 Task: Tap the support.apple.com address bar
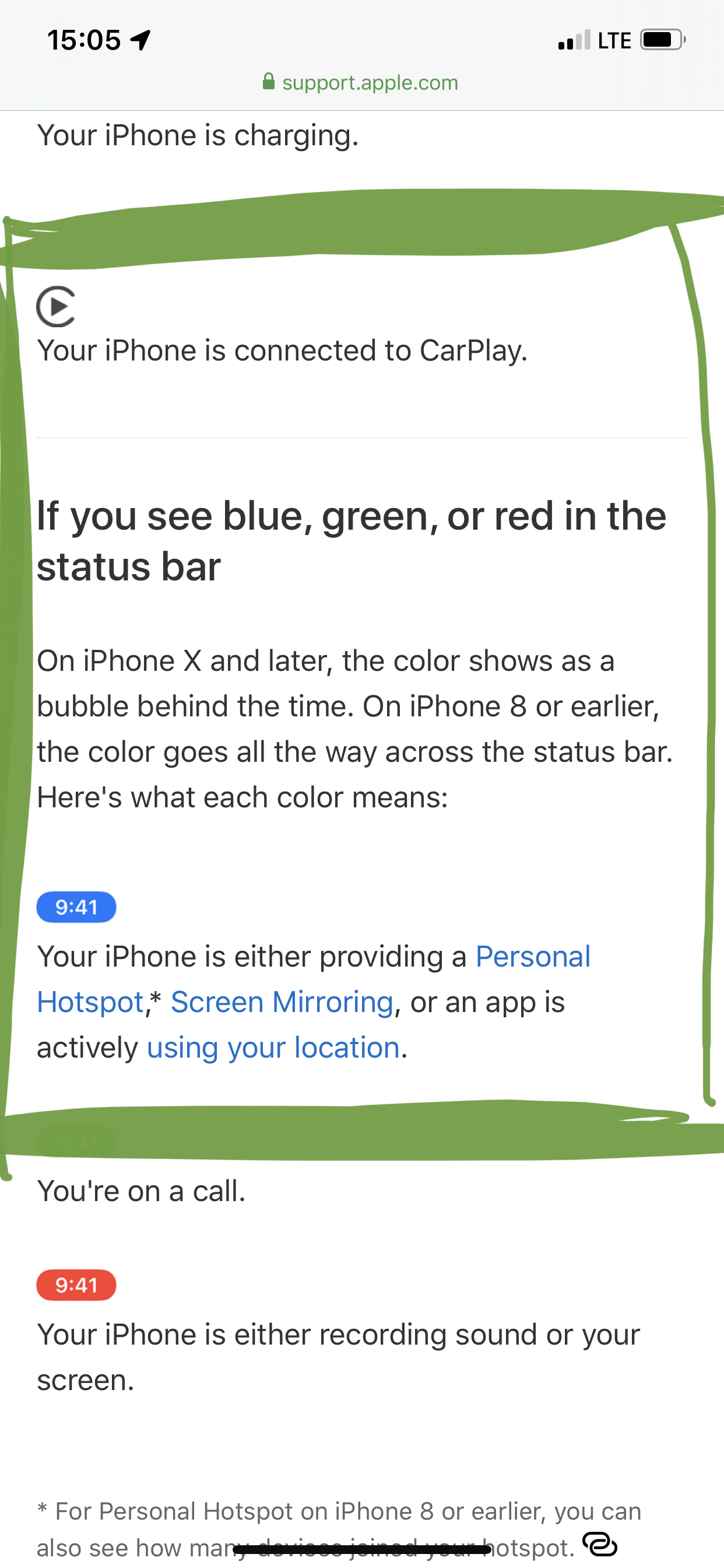361,82
